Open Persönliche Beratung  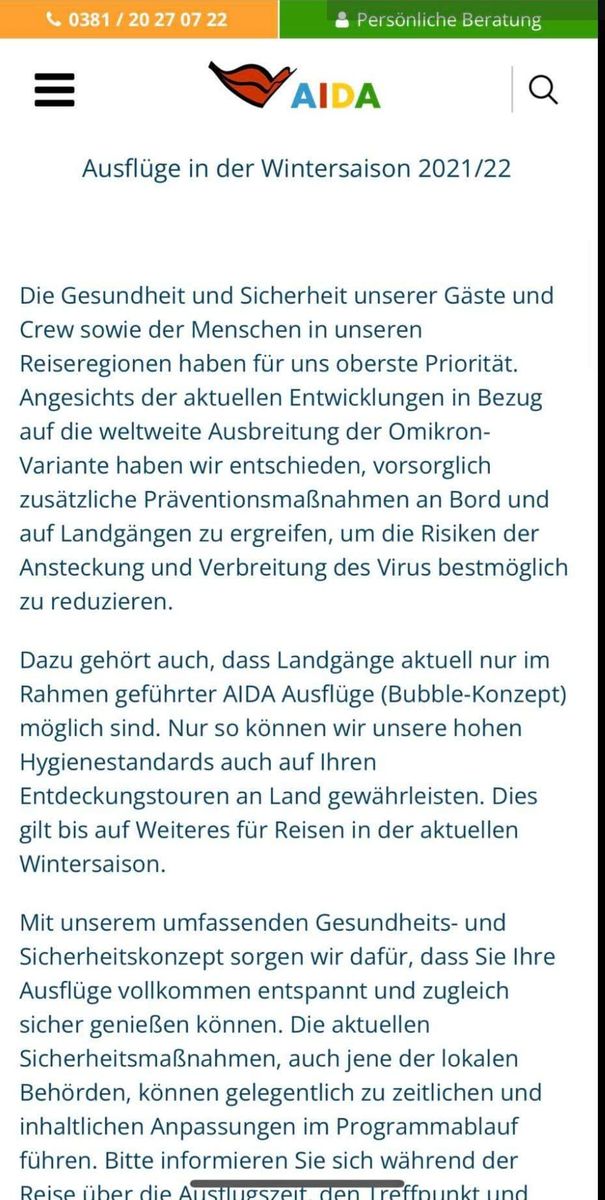(440, 19)
